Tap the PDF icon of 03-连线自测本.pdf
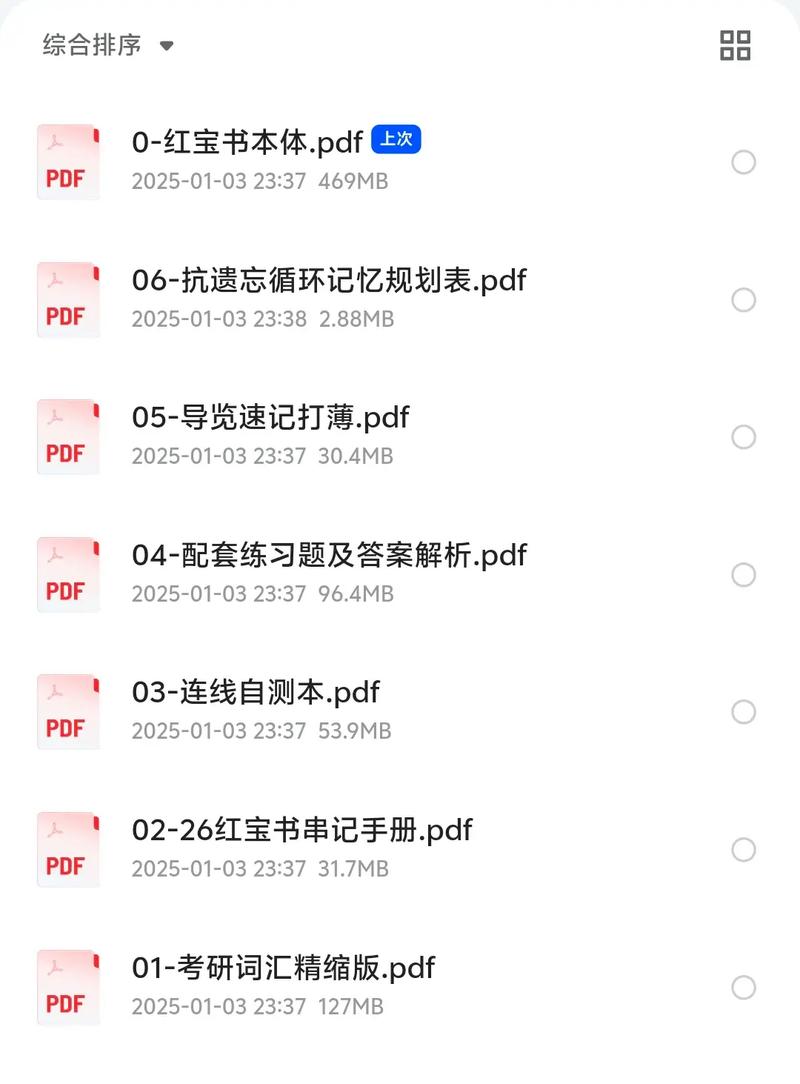 pyautogui.click(x=67, y=711)
